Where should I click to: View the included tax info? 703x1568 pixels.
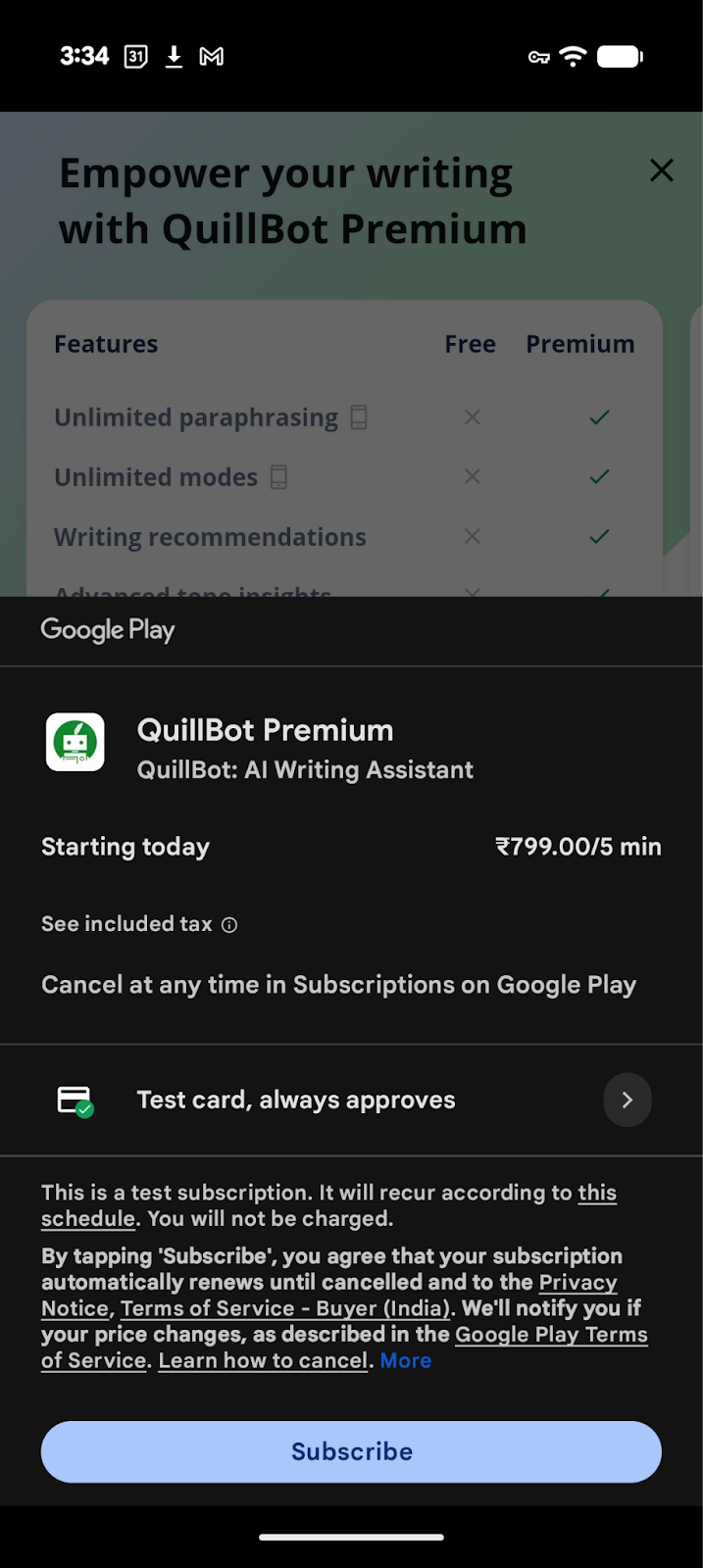tap(228, 925)
